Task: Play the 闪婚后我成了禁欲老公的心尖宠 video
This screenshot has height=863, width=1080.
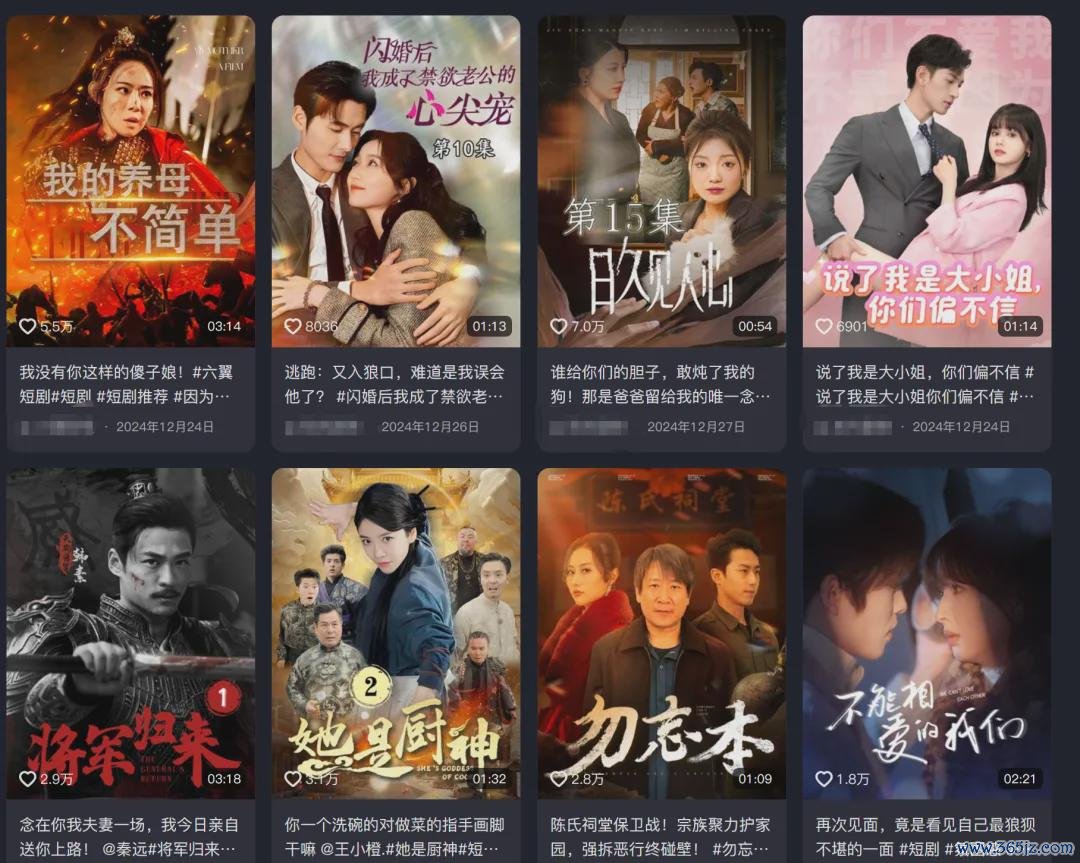Action: click(396, 181)
